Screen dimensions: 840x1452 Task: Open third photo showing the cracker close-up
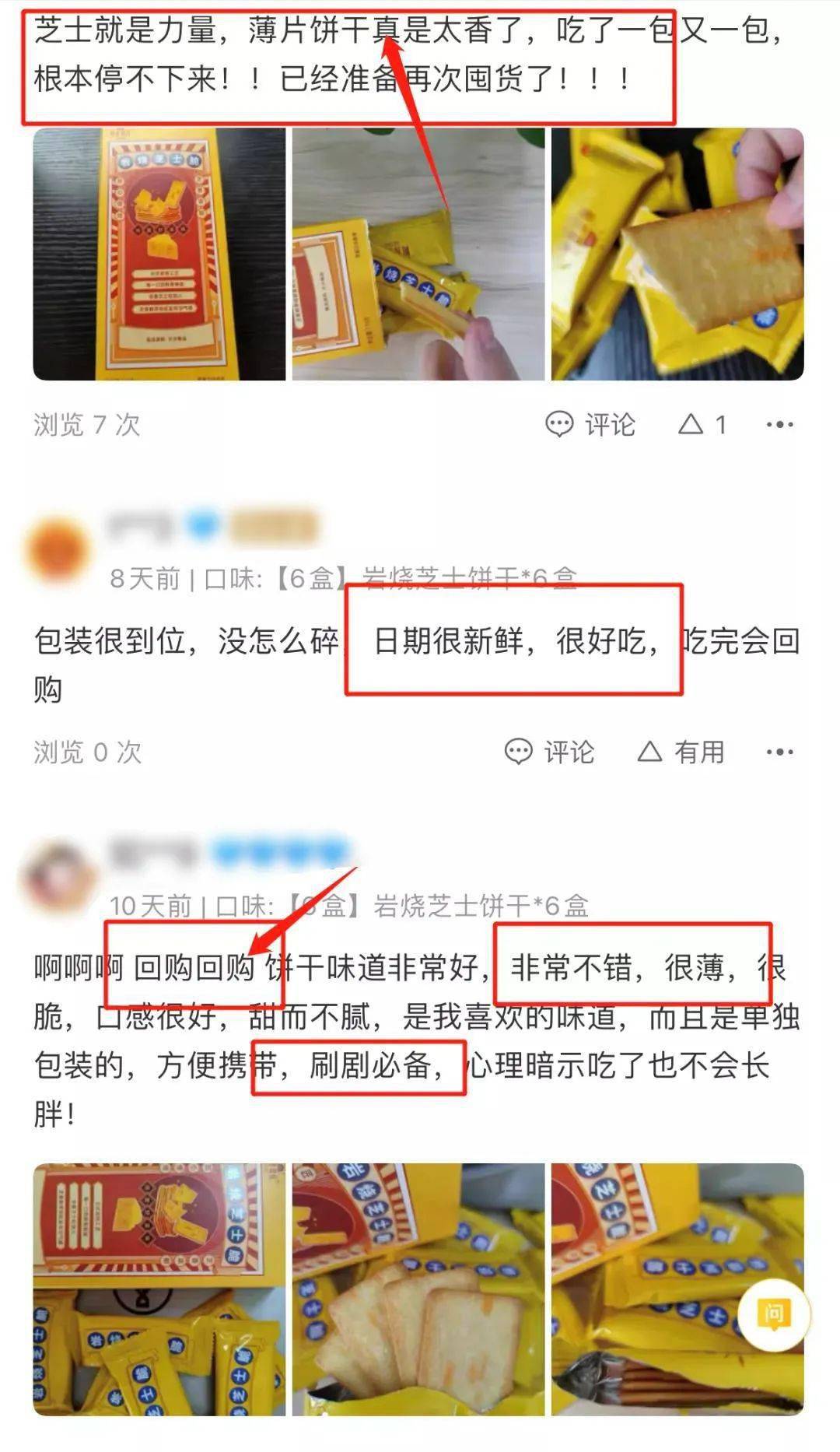point(677,254)
